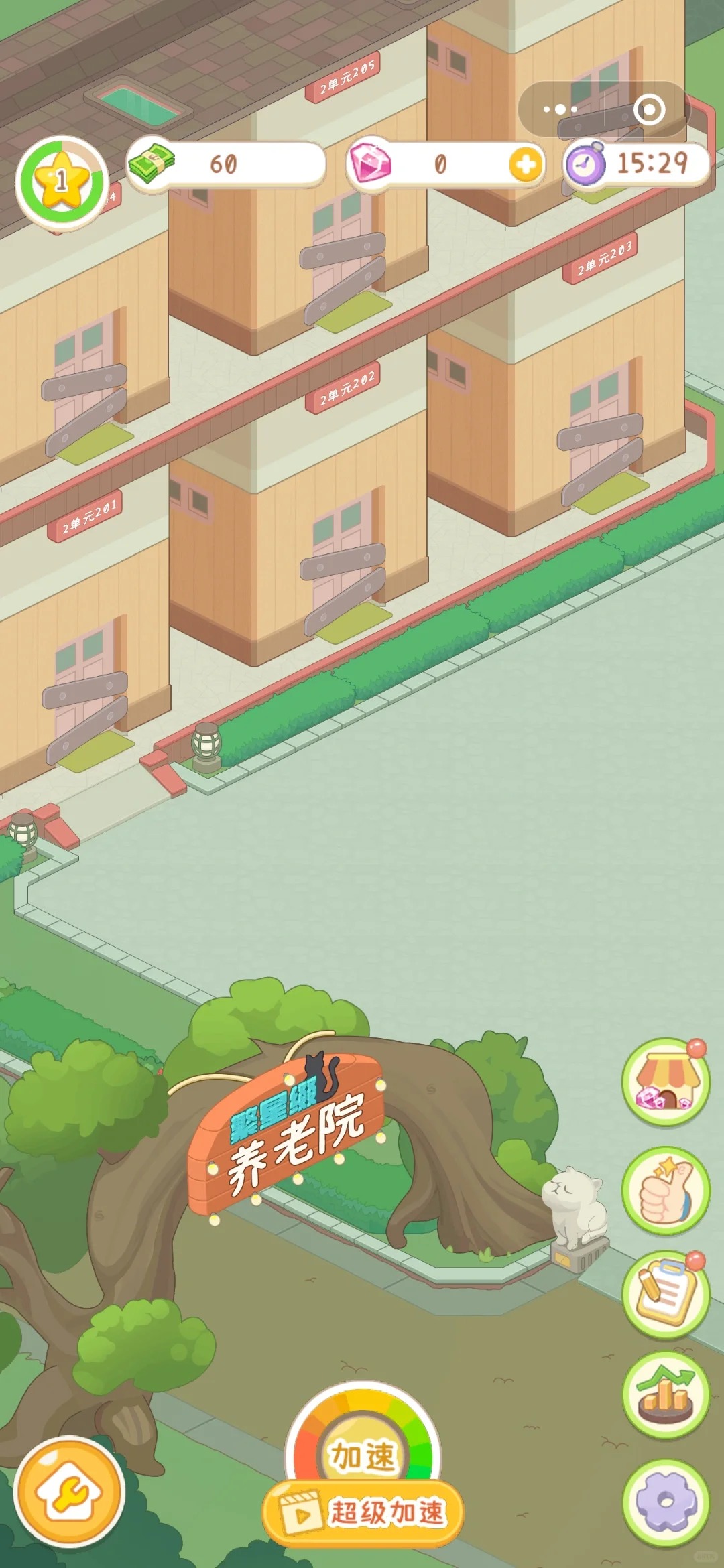Tap the 加速 speed-up button

363,1455
